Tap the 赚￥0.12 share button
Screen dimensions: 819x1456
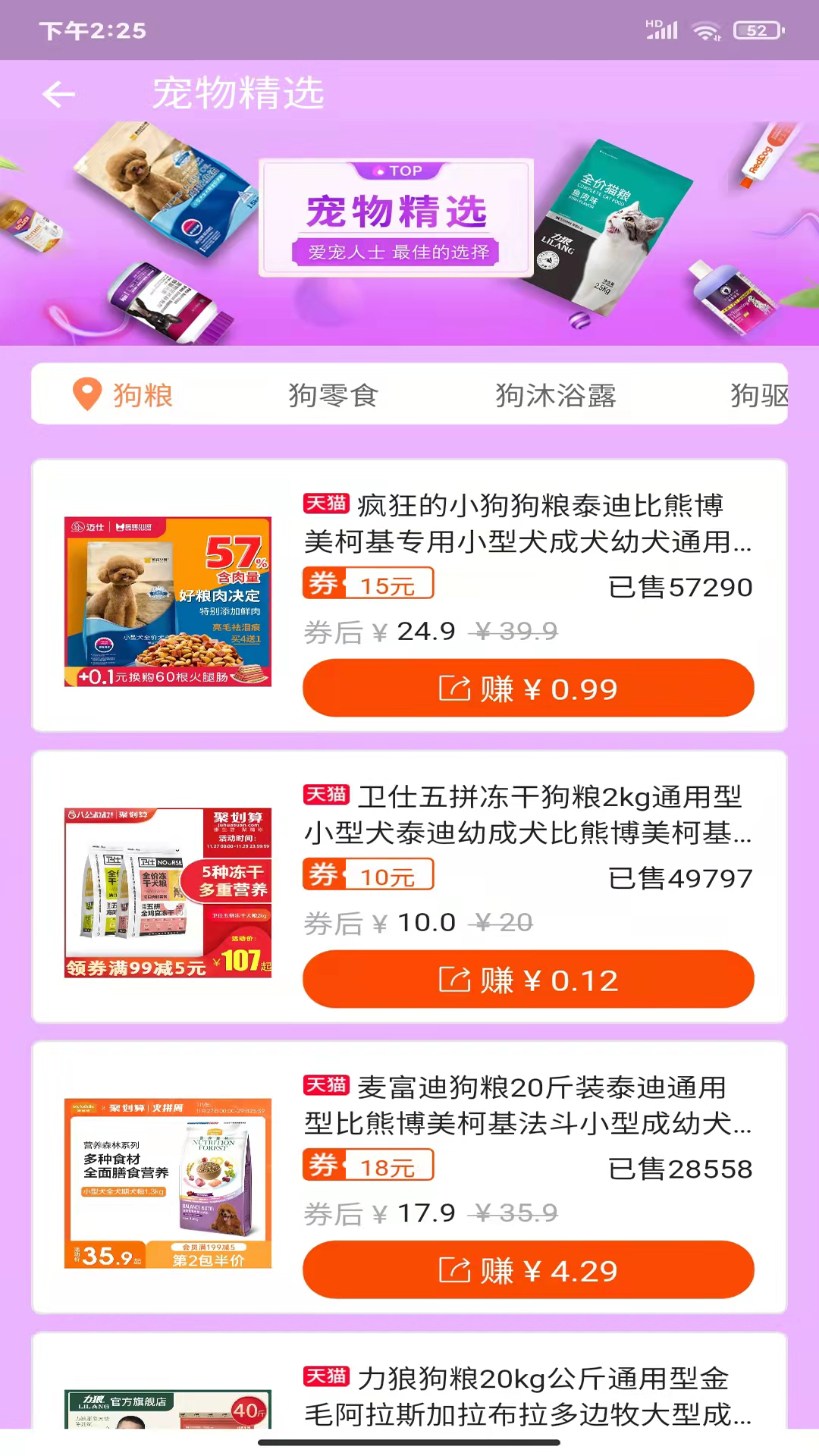(529, 979)
